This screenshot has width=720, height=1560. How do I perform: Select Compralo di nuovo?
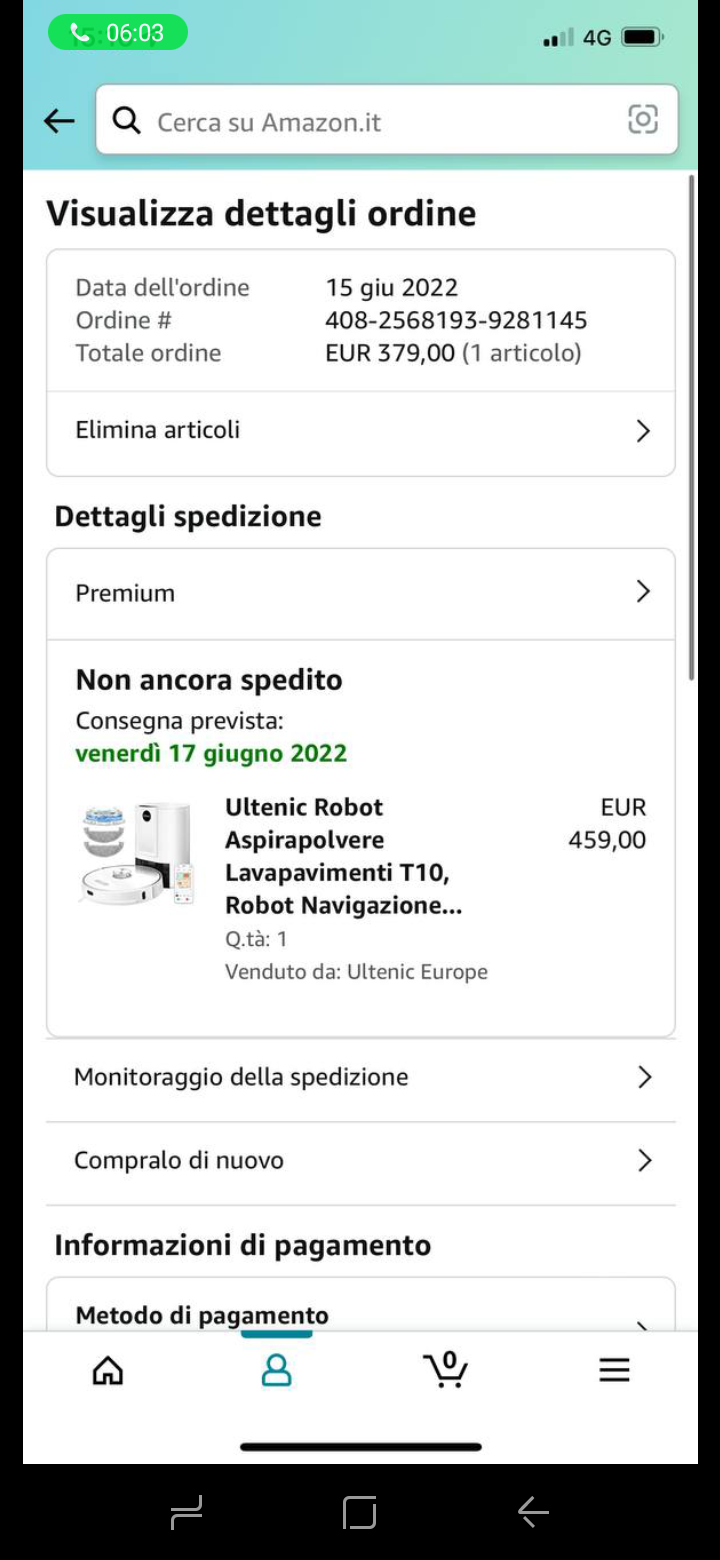[361, 1161]
